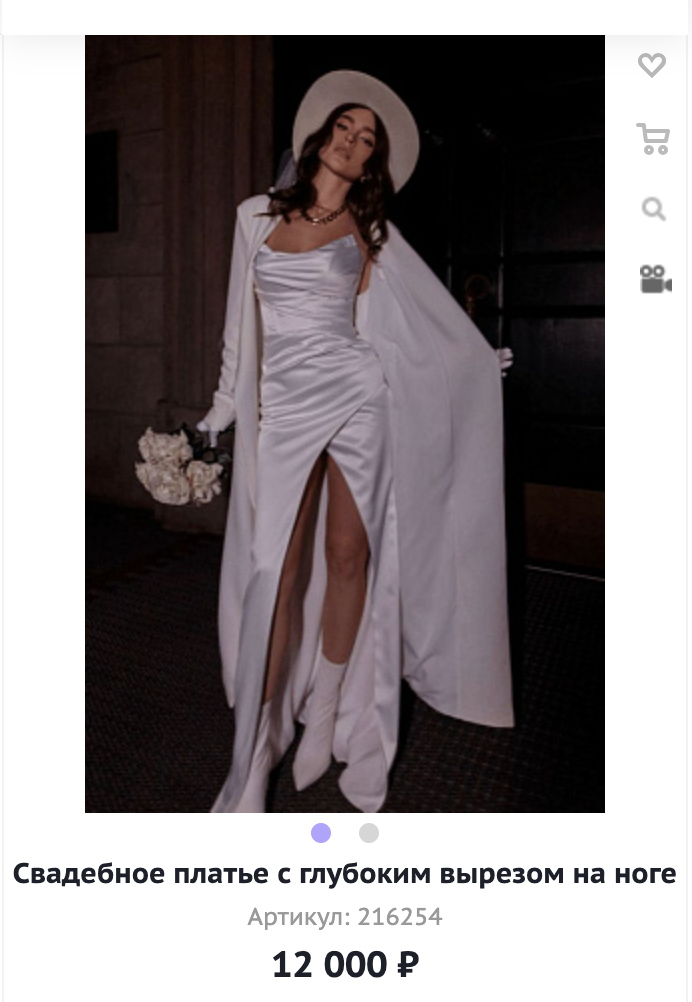This screenshot has width=692, height=1002.
Task: Add the wedding dress to favorites
Action: [x=652, y=66]
